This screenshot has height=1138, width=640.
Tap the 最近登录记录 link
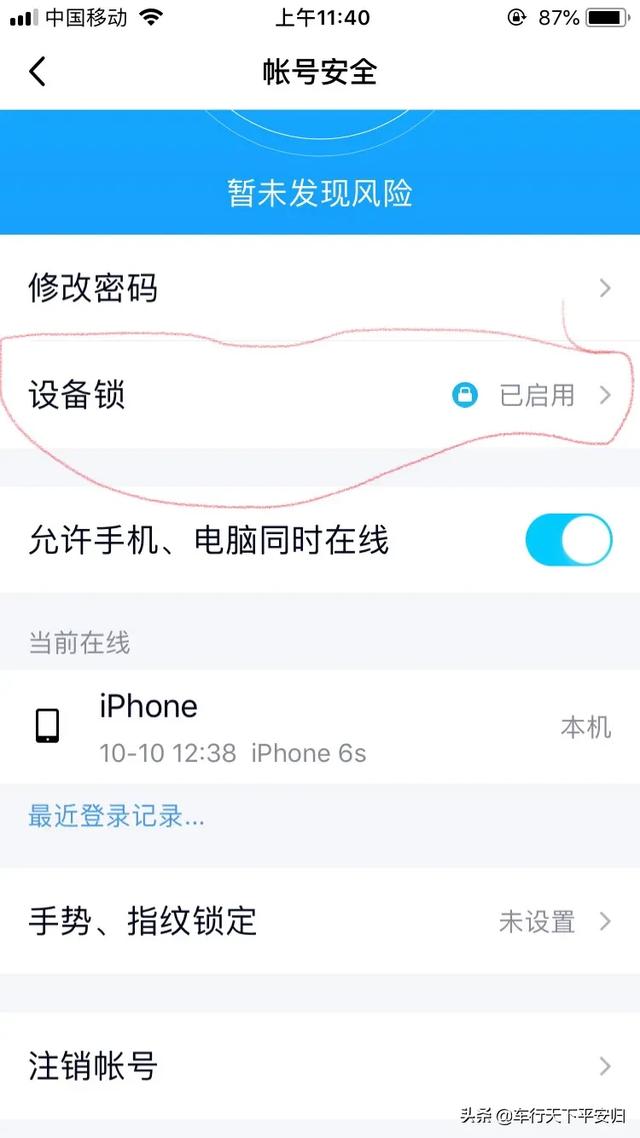pyautogui.click(x=116, y=817)
